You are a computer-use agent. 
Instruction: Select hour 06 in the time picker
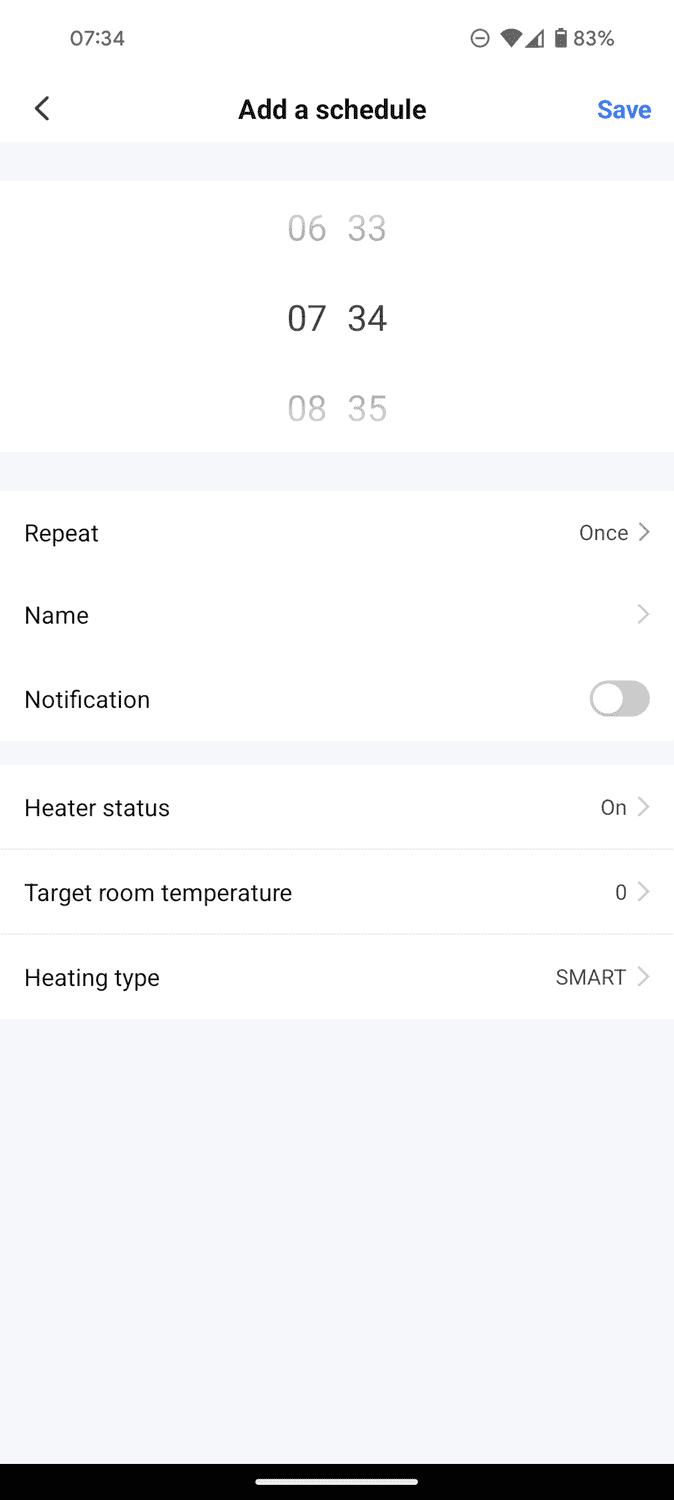307,229
